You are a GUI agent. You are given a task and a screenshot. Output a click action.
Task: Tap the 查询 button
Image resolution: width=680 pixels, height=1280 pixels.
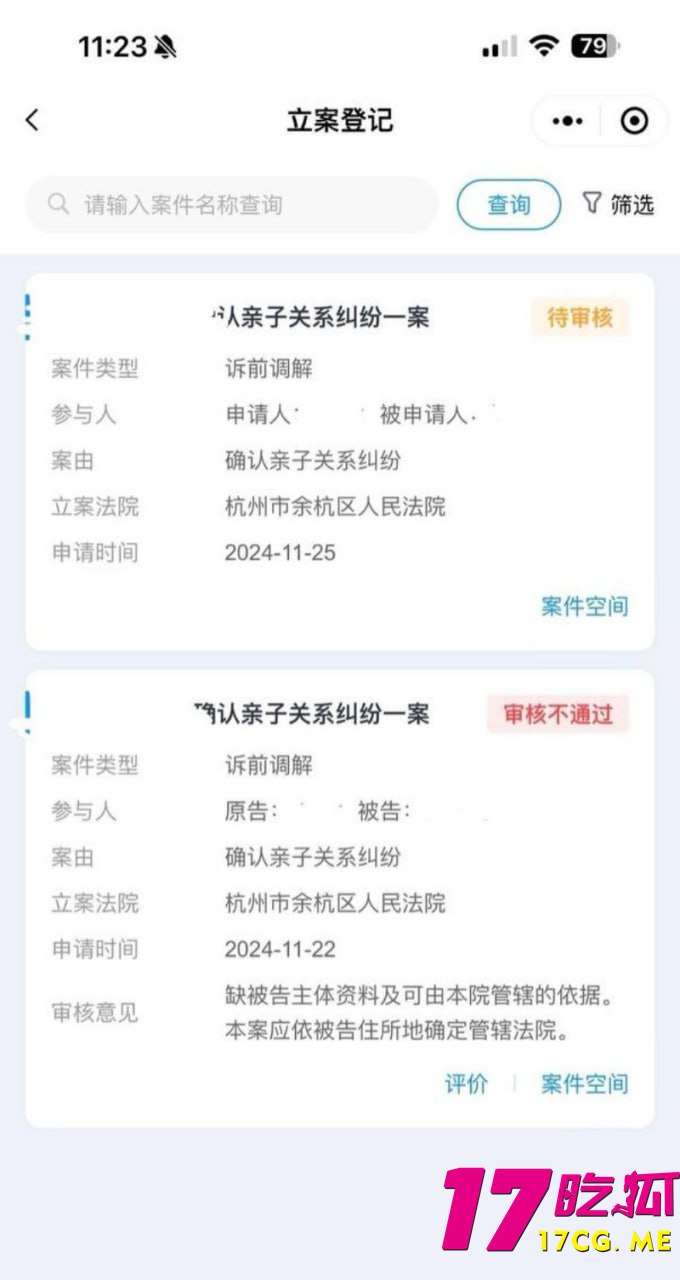coord(508,205)
